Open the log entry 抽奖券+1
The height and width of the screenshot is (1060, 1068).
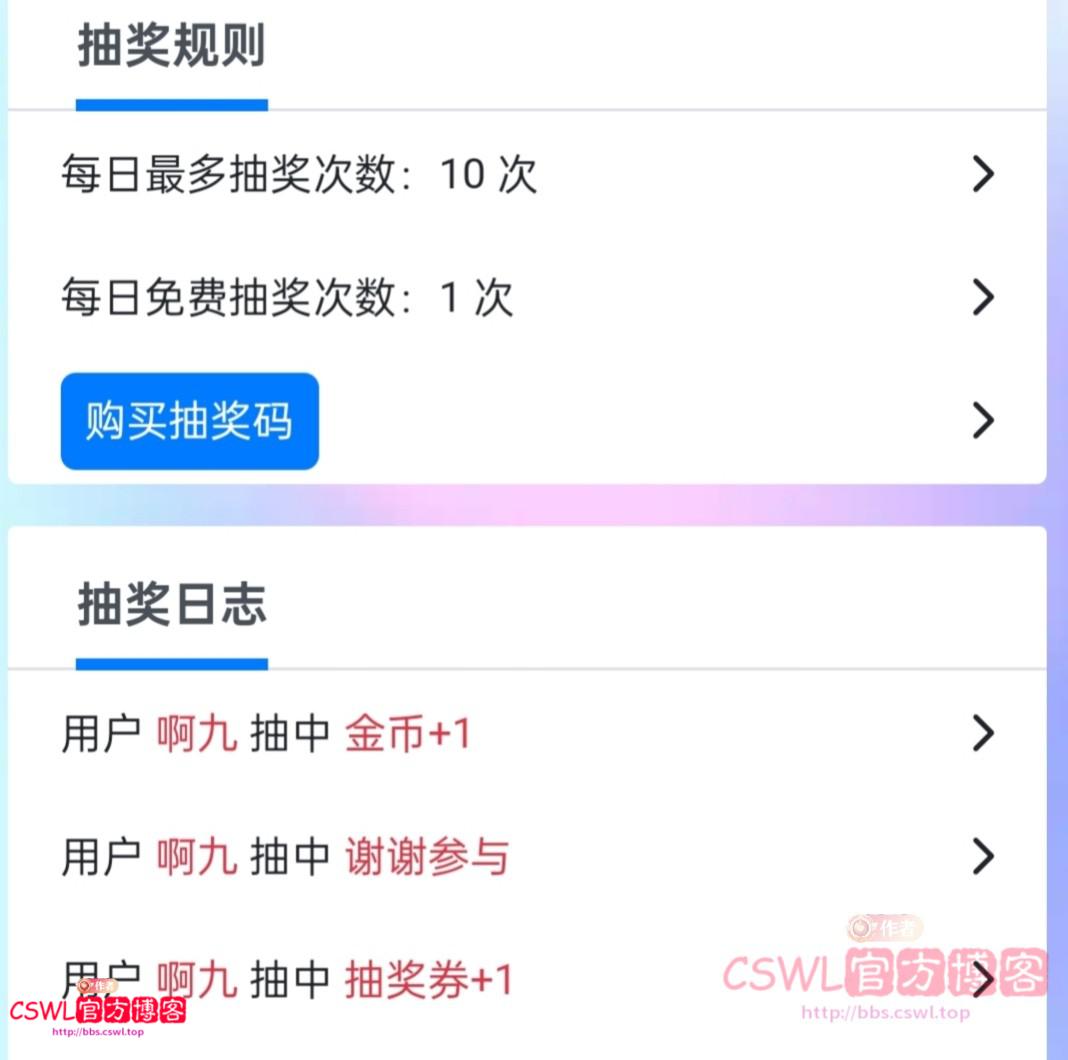[428, 978]
